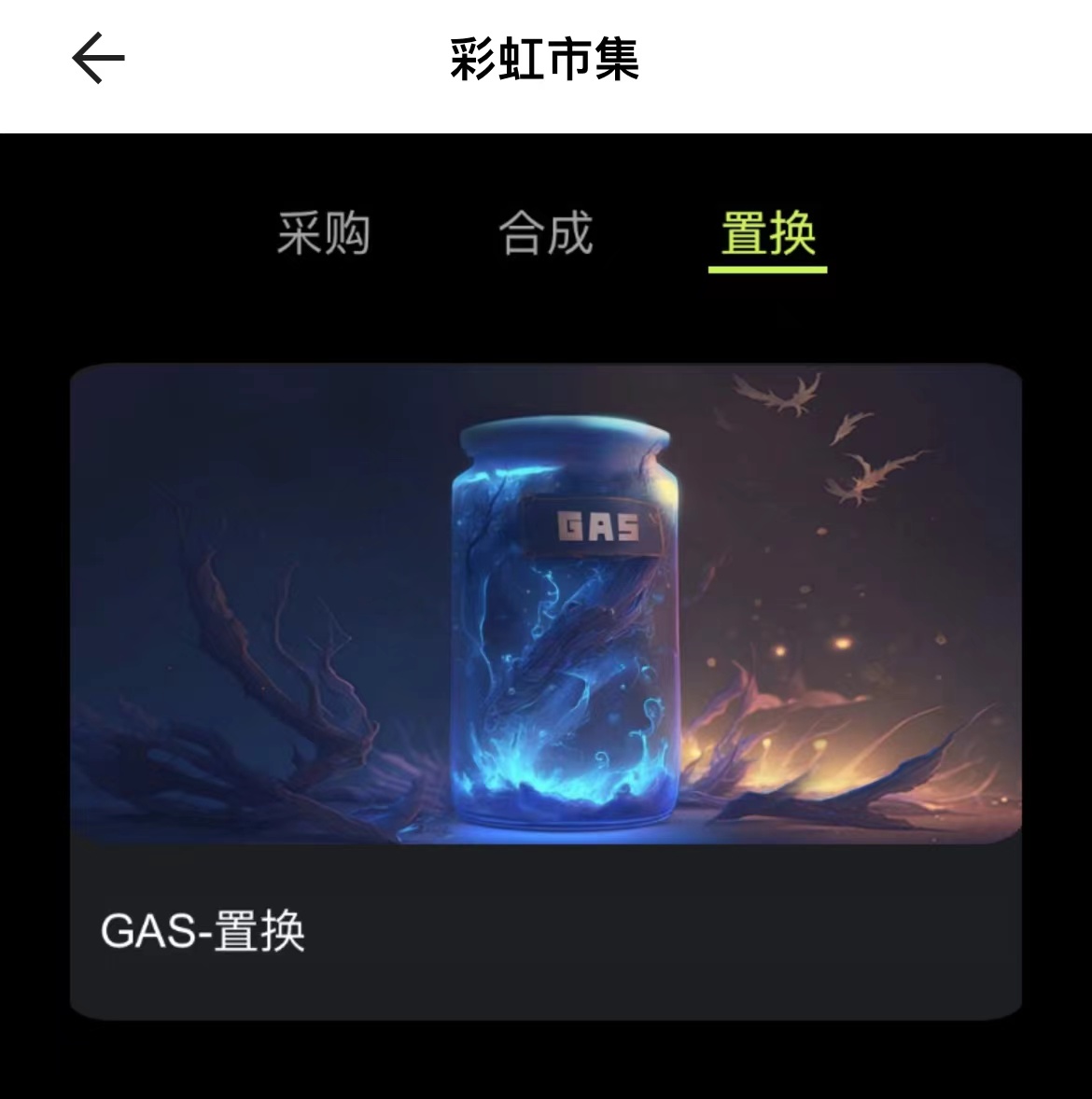Switch to the 合成 tab
1092x1099 pixels.
(x=546, y=233)
